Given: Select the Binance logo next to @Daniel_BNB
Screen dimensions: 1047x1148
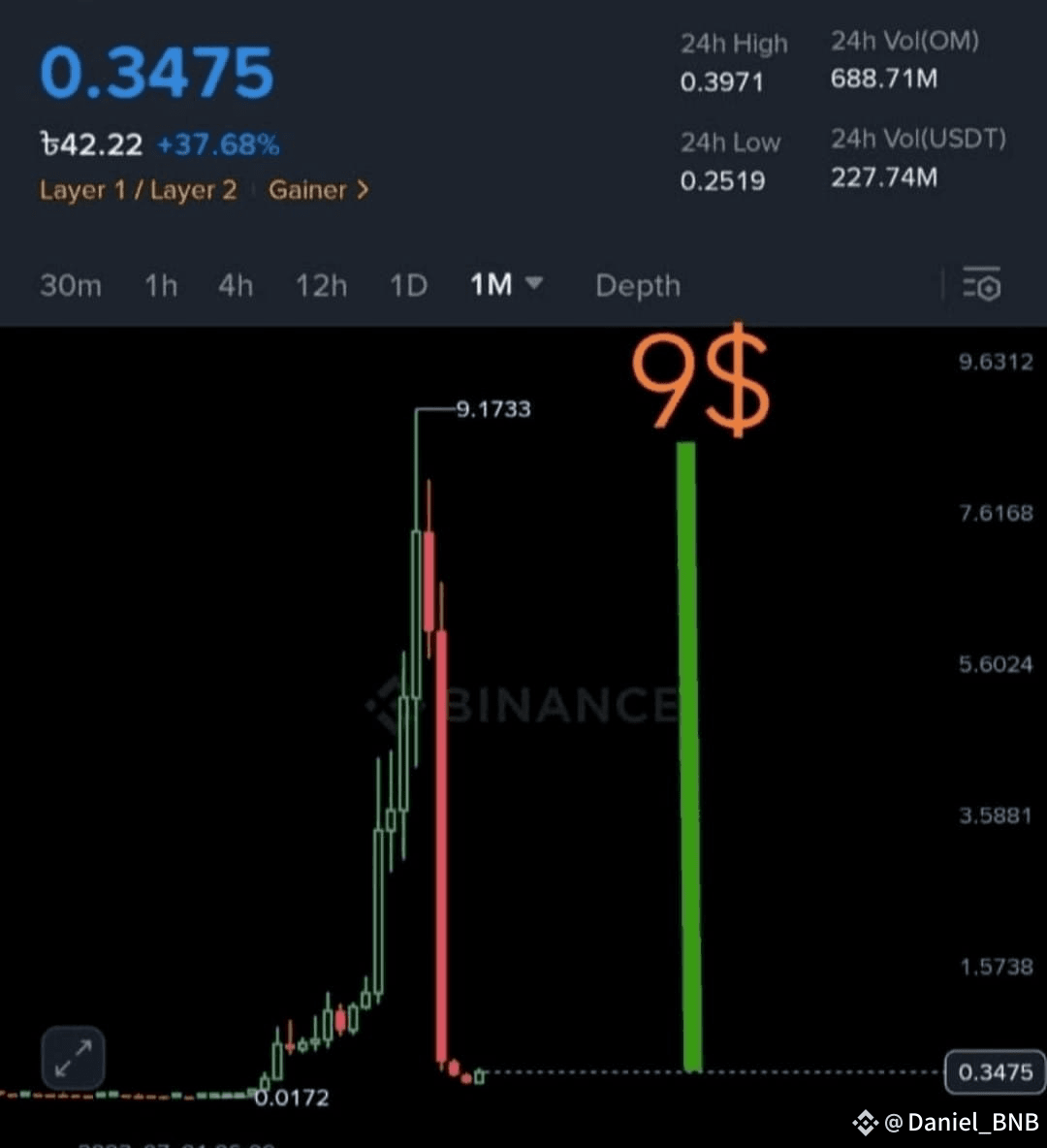Looking at the screenshot, I should 866,1123.
